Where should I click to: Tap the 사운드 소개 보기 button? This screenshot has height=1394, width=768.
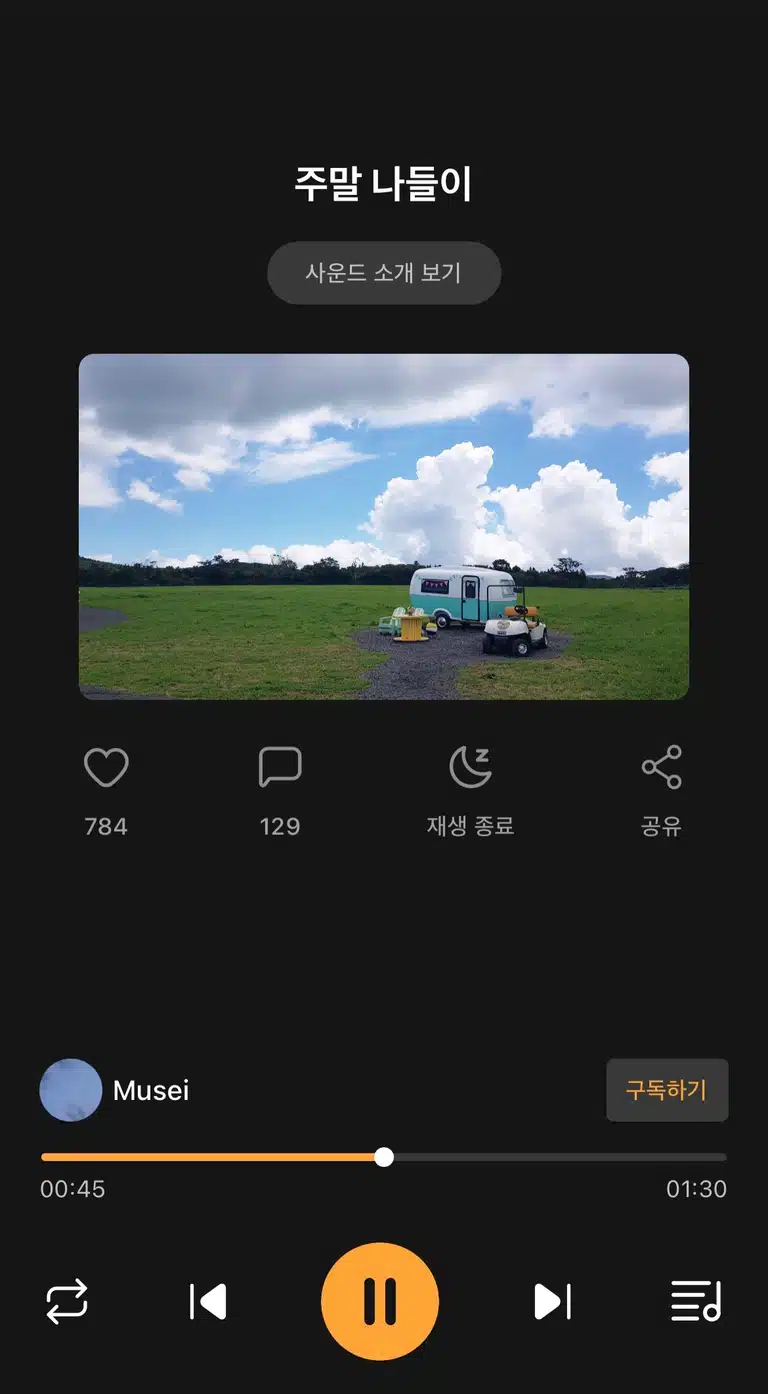click(x=384, y=273)
